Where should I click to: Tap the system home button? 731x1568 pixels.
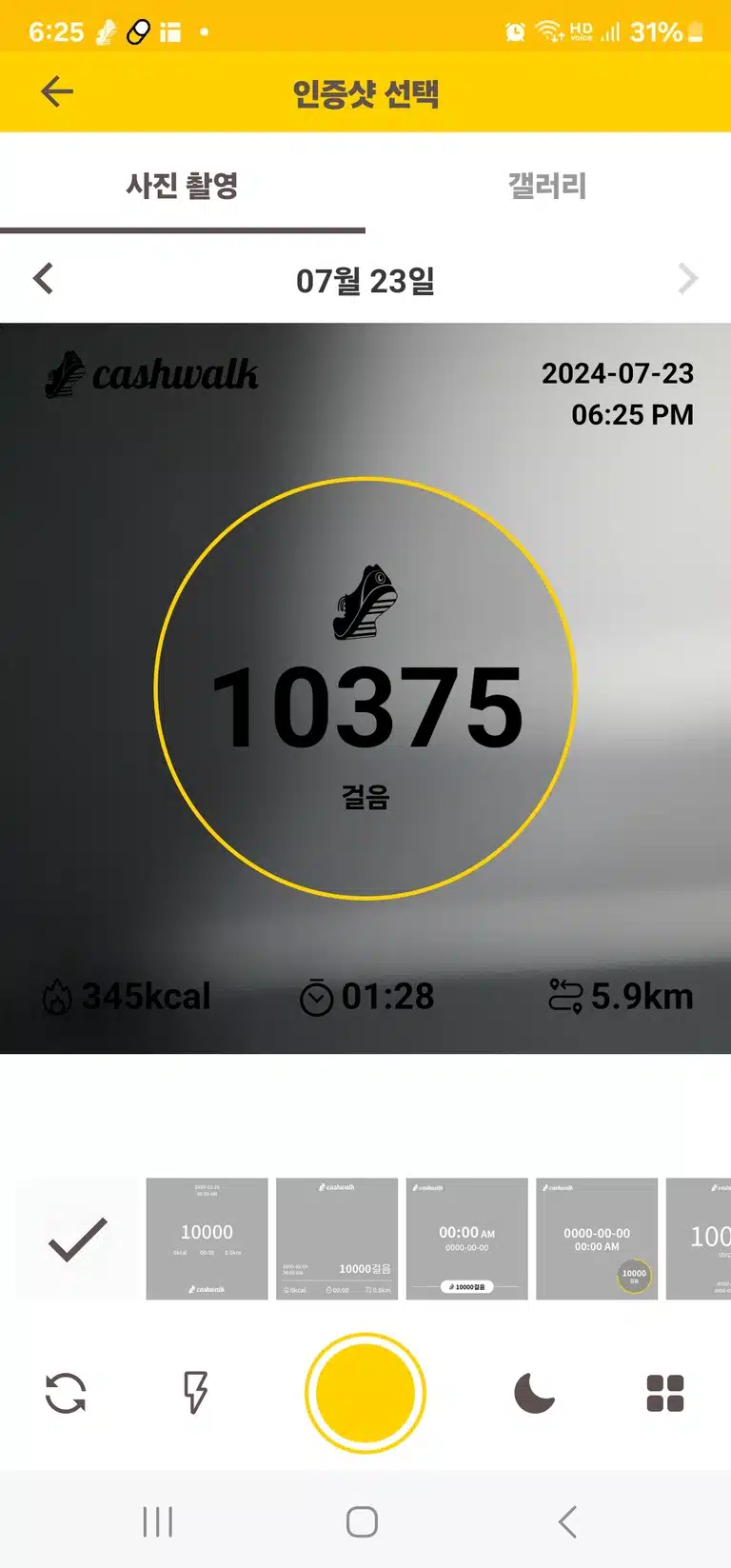(362, 1521)
